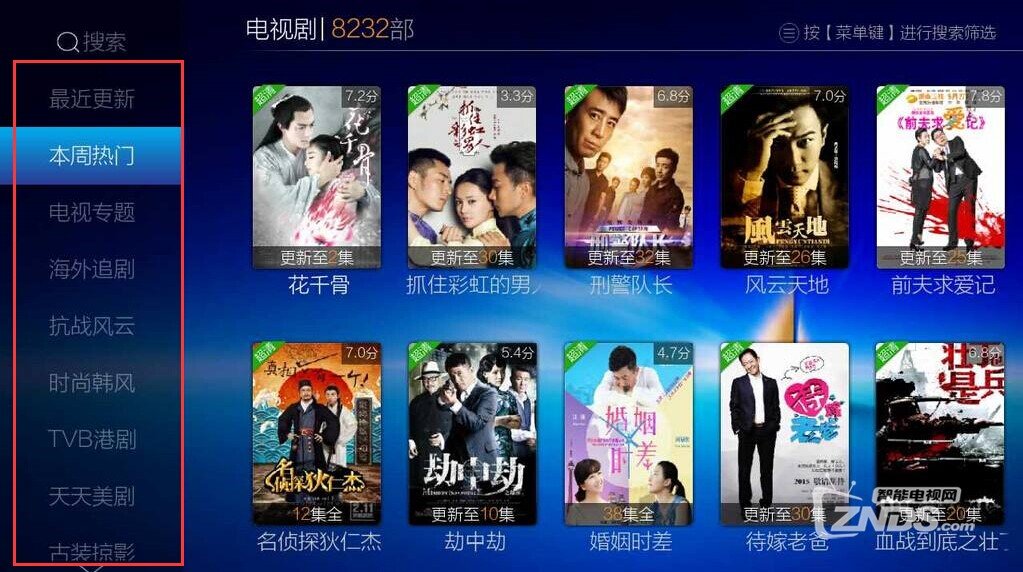Open the drama 风云天地

pyautogui.click(x=785, y=177)
